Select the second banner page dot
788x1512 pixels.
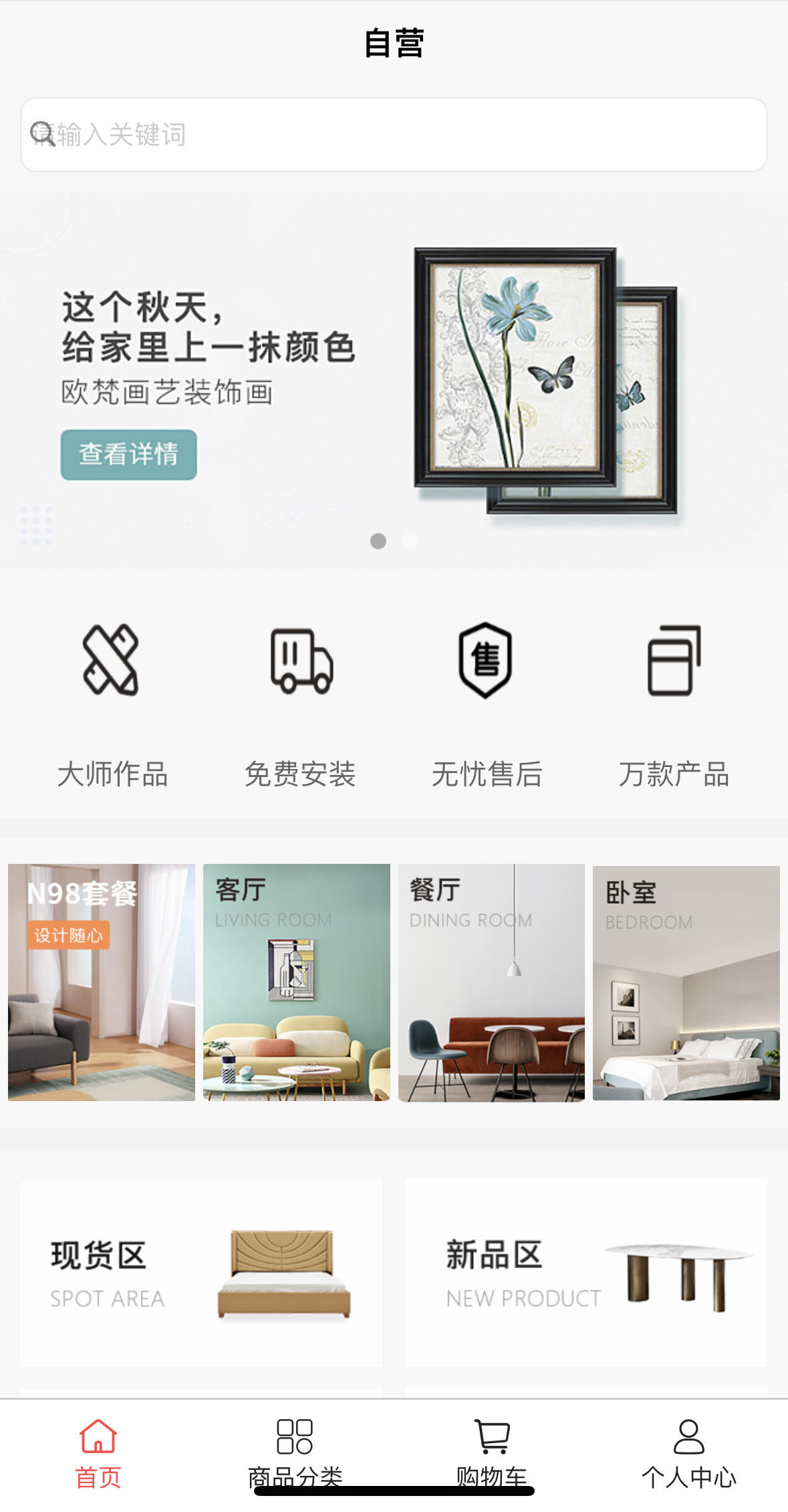click(x=410, y=541)
